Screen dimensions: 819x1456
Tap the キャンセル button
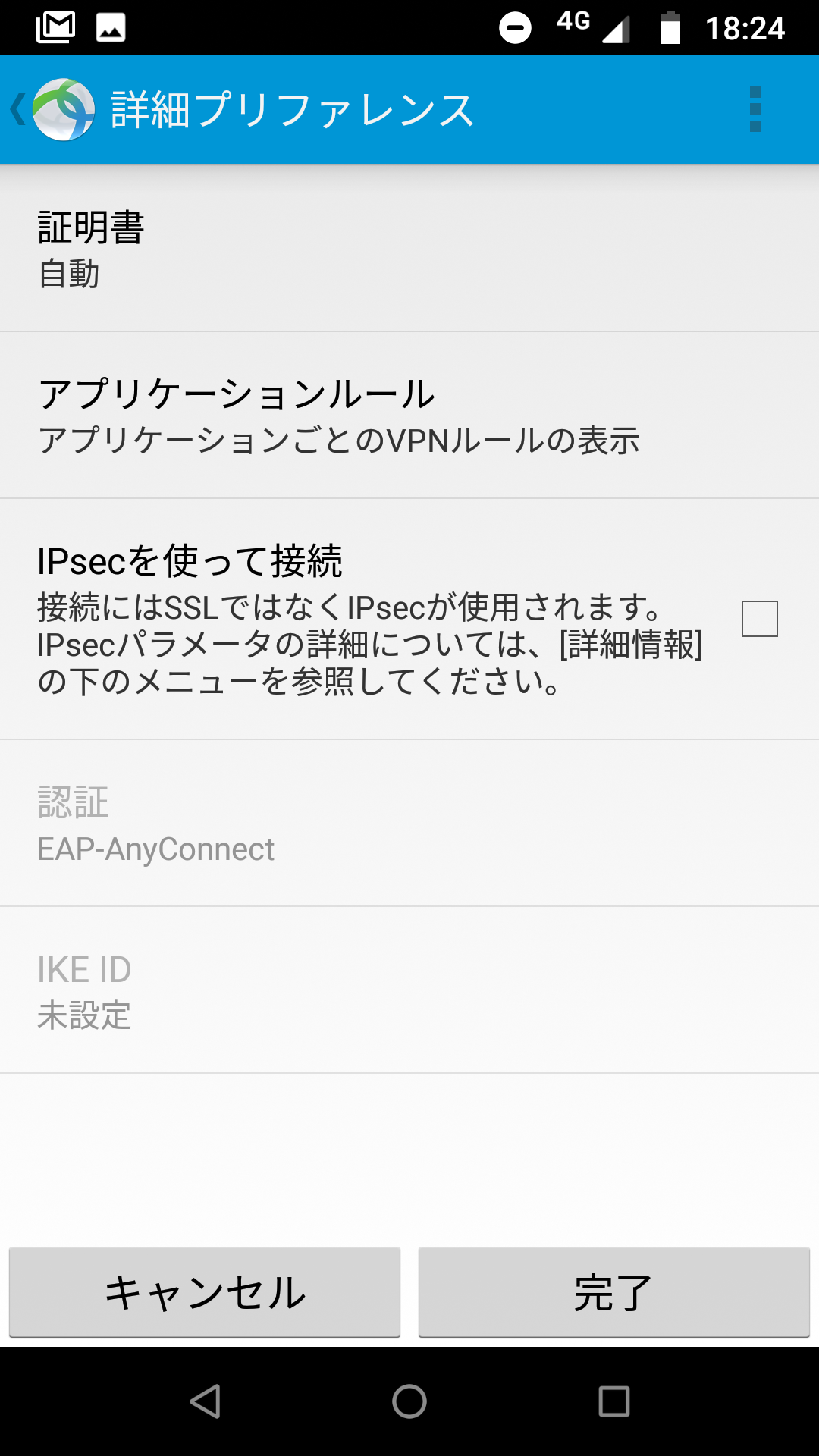click(205, 1292)
